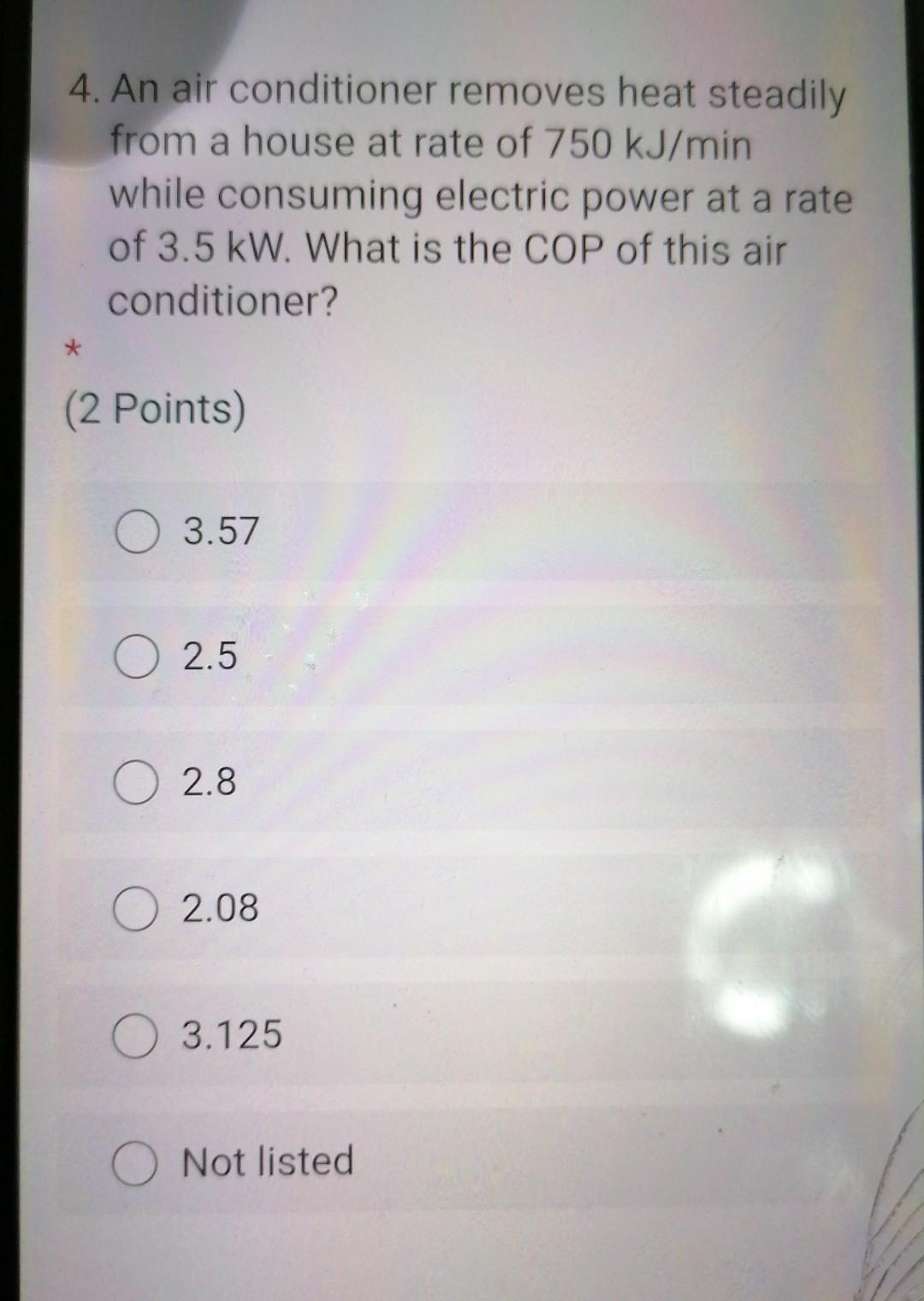The image size is (924, 1301).
Task: Pick the 2.8 answer choice
Action: [x=137, y=782]
